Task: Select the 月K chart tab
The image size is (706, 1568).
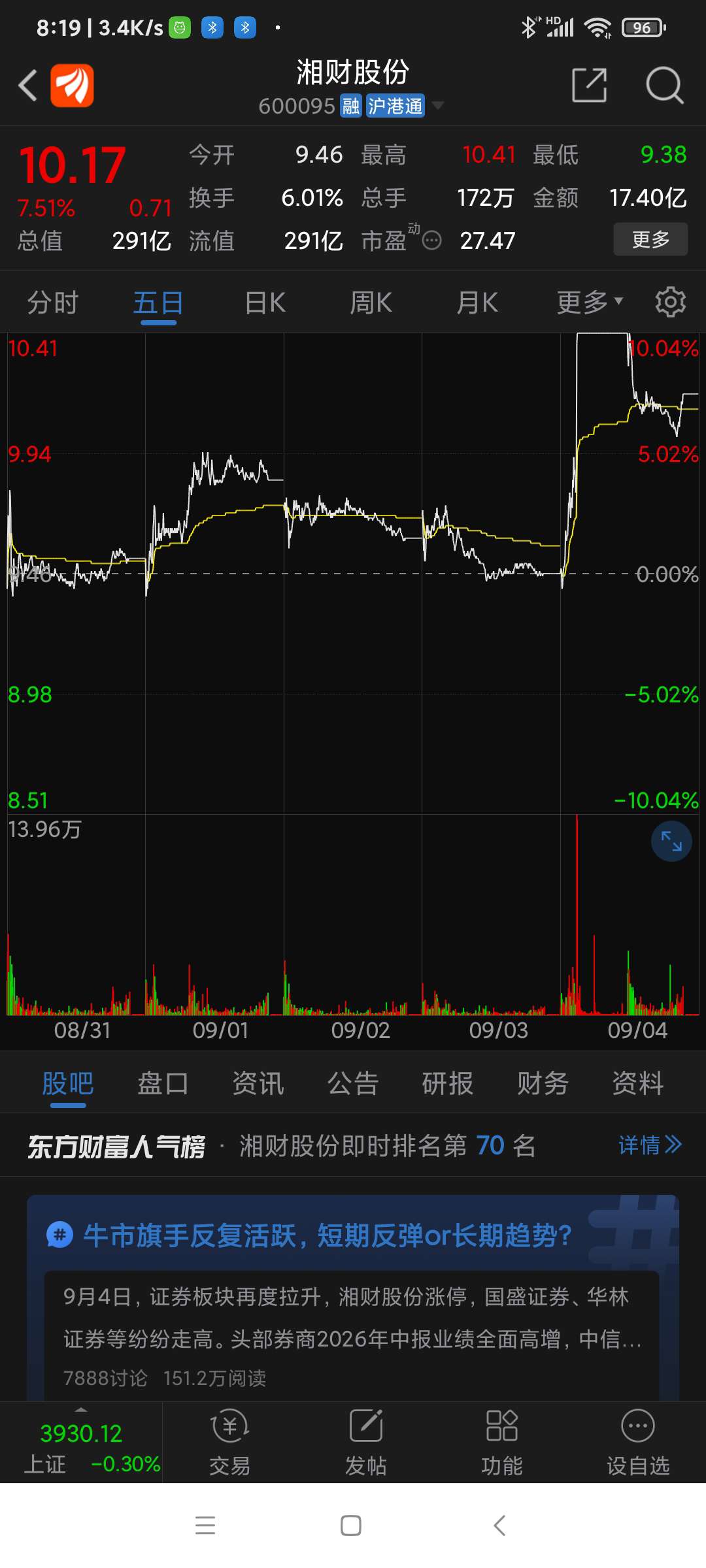Action: click(477, 302)
